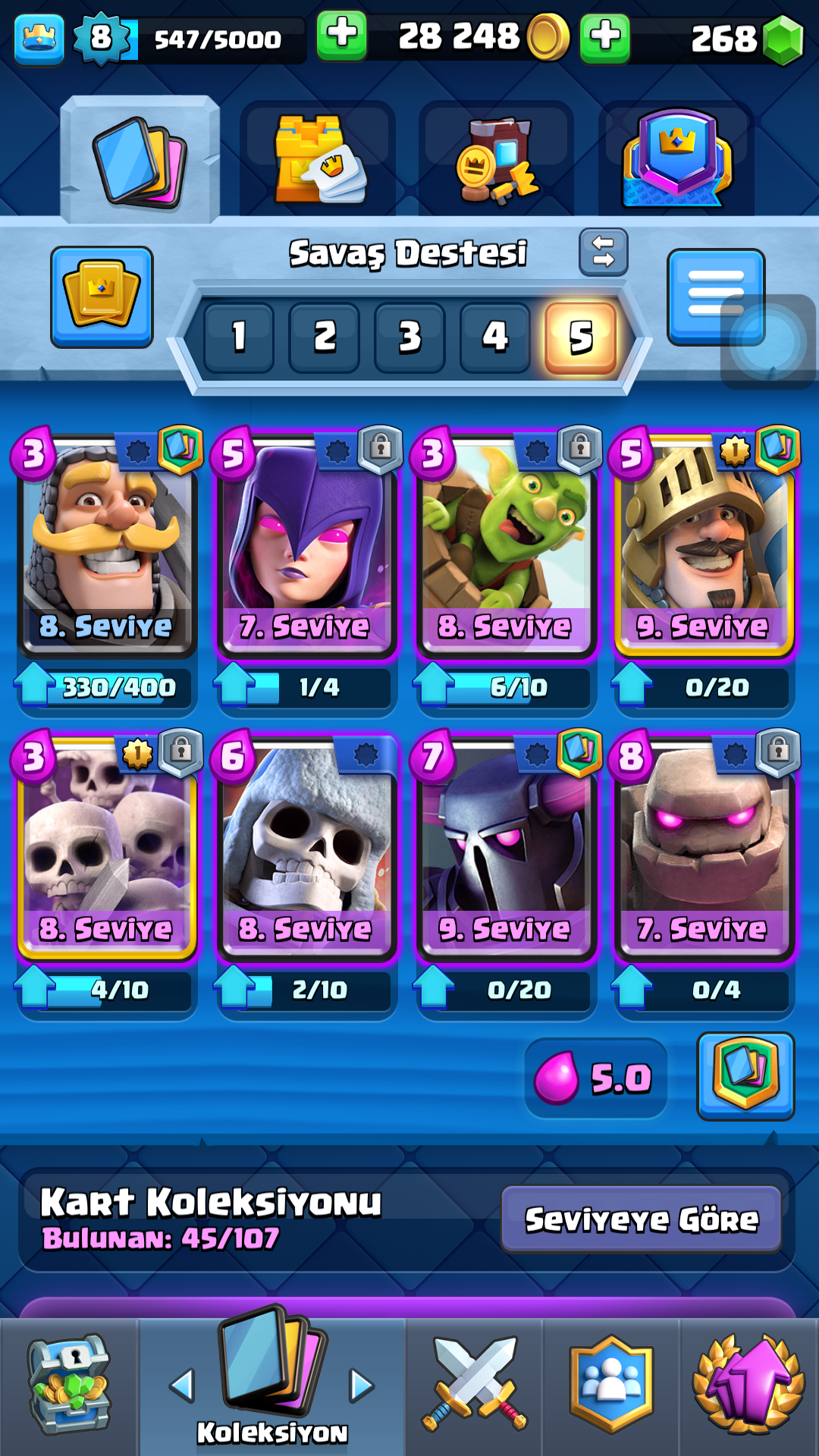Image resolution: width=819 pixels, height=1456 pixels.
Task: Open the blue hamburger menu button
Action: point(715,296)
